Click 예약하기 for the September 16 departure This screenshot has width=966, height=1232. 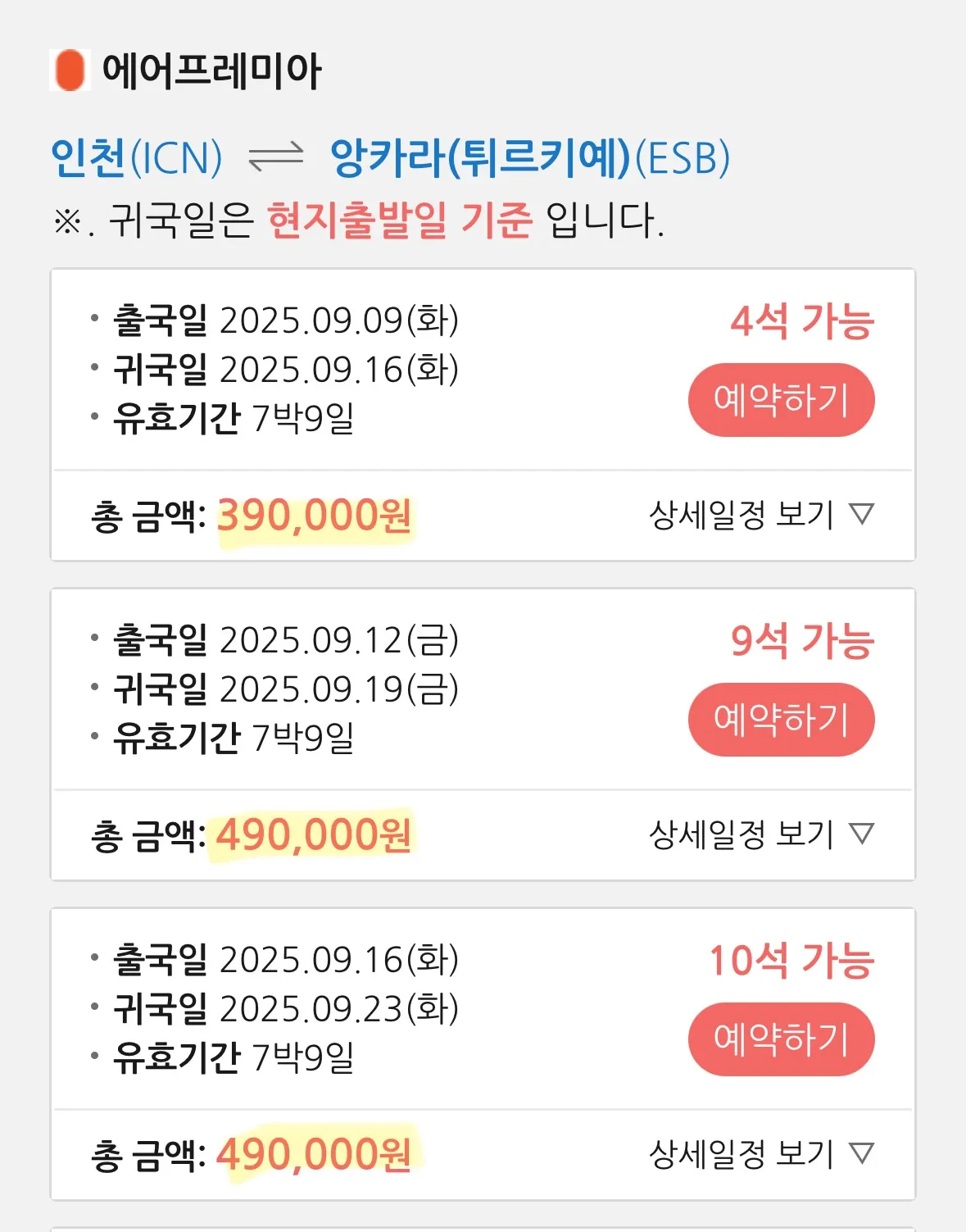pyautogui.click(x=780, y=1039)
